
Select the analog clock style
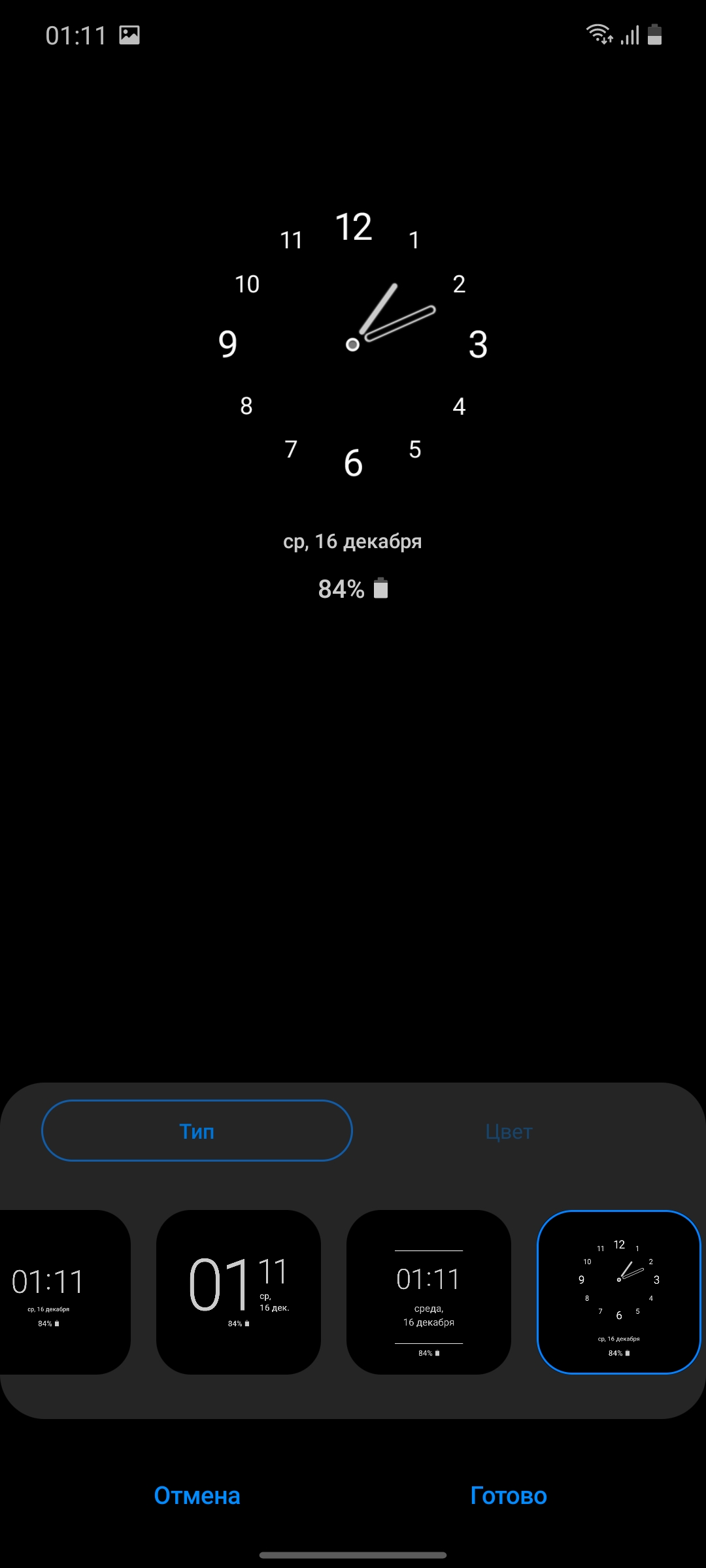coord(618,1292)
